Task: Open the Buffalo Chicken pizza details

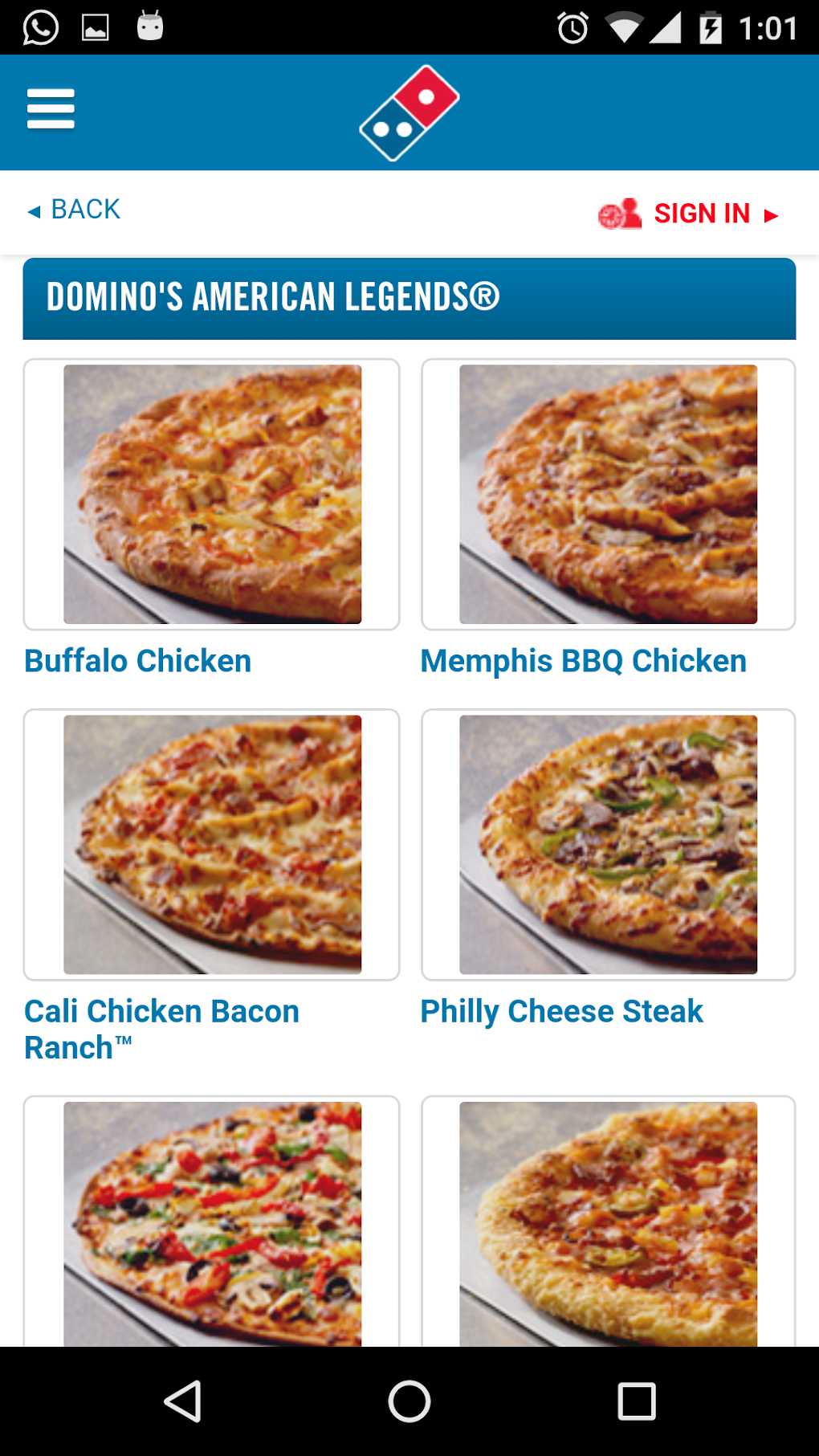Action: point(212,495)
